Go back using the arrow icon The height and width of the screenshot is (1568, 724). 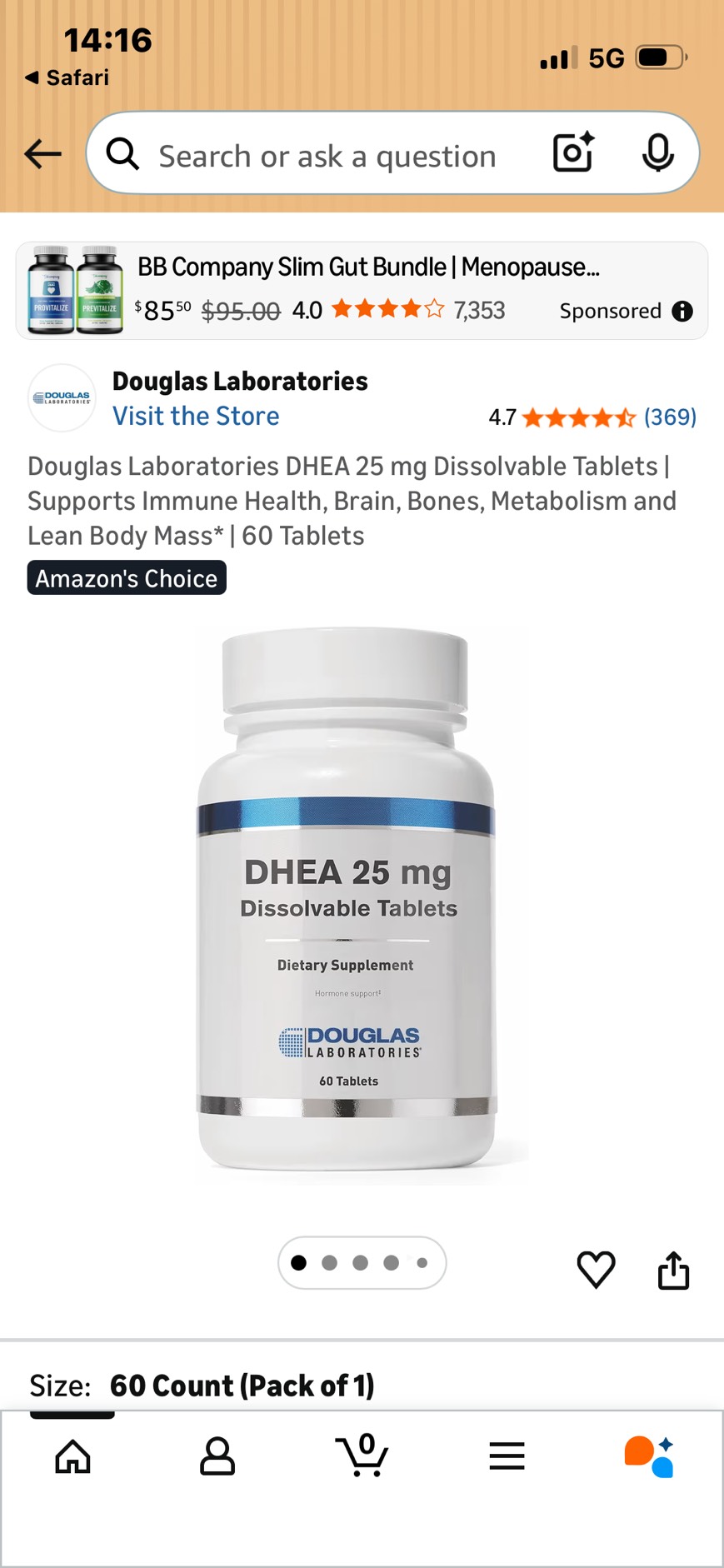pos(43,154)
